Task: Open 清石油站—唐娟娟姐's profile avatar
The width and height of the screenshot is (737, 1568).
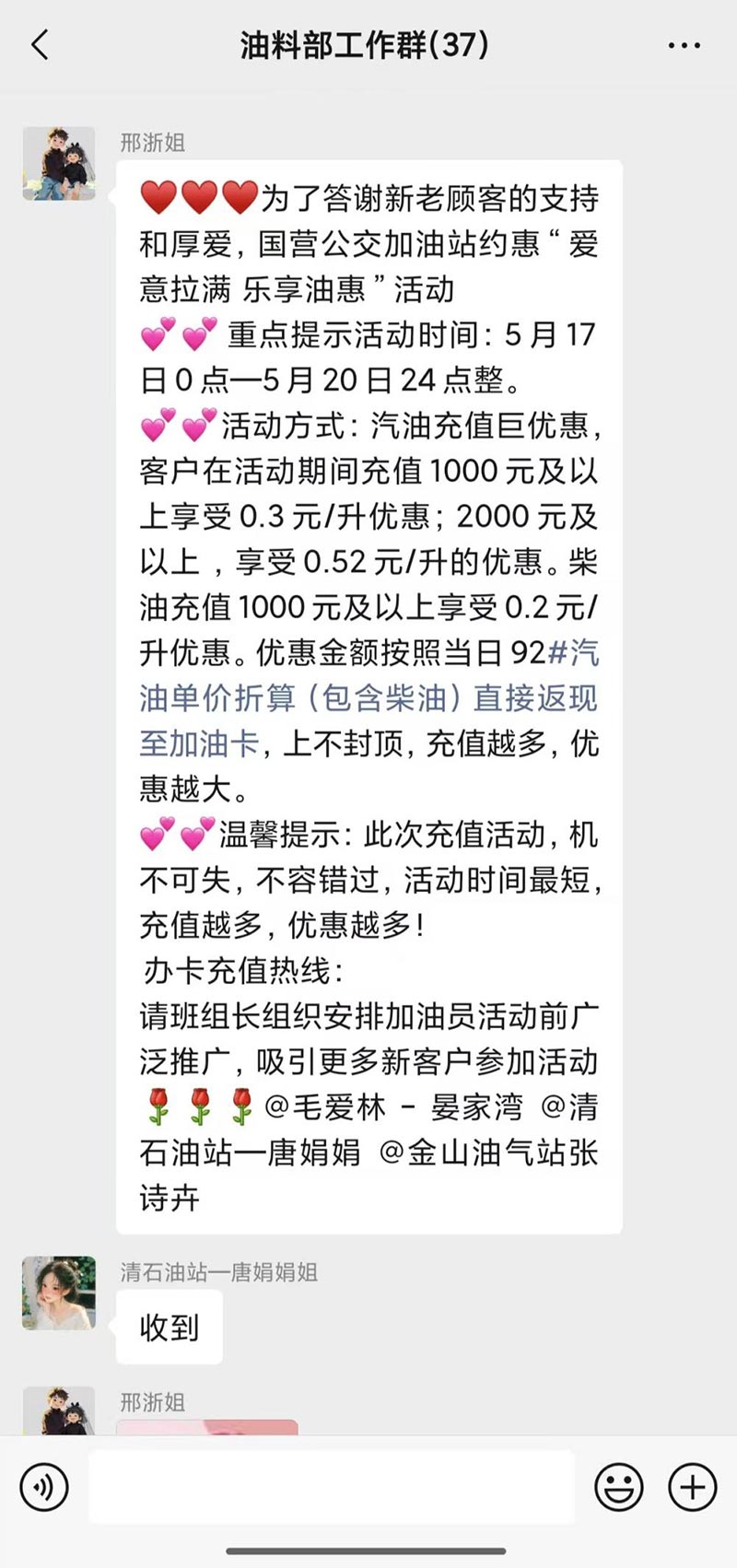Action: click(x=59, y=1293)
